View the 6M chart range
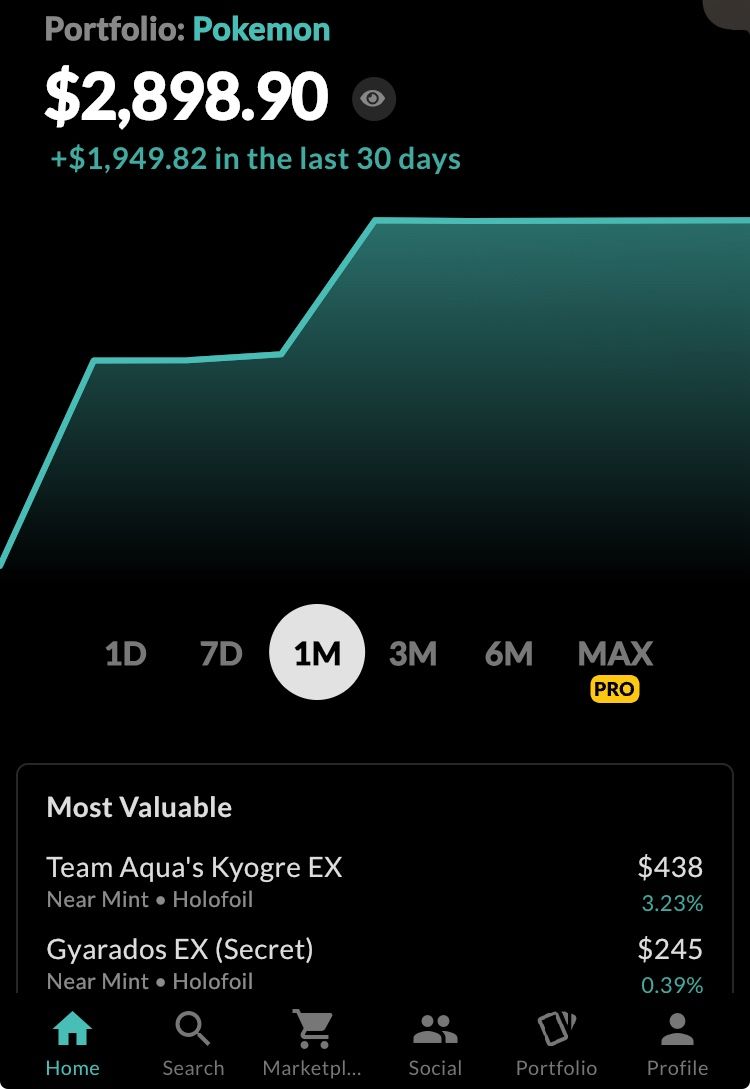Viewport: 750px width, 1089px height. click(x=509, y=654)
